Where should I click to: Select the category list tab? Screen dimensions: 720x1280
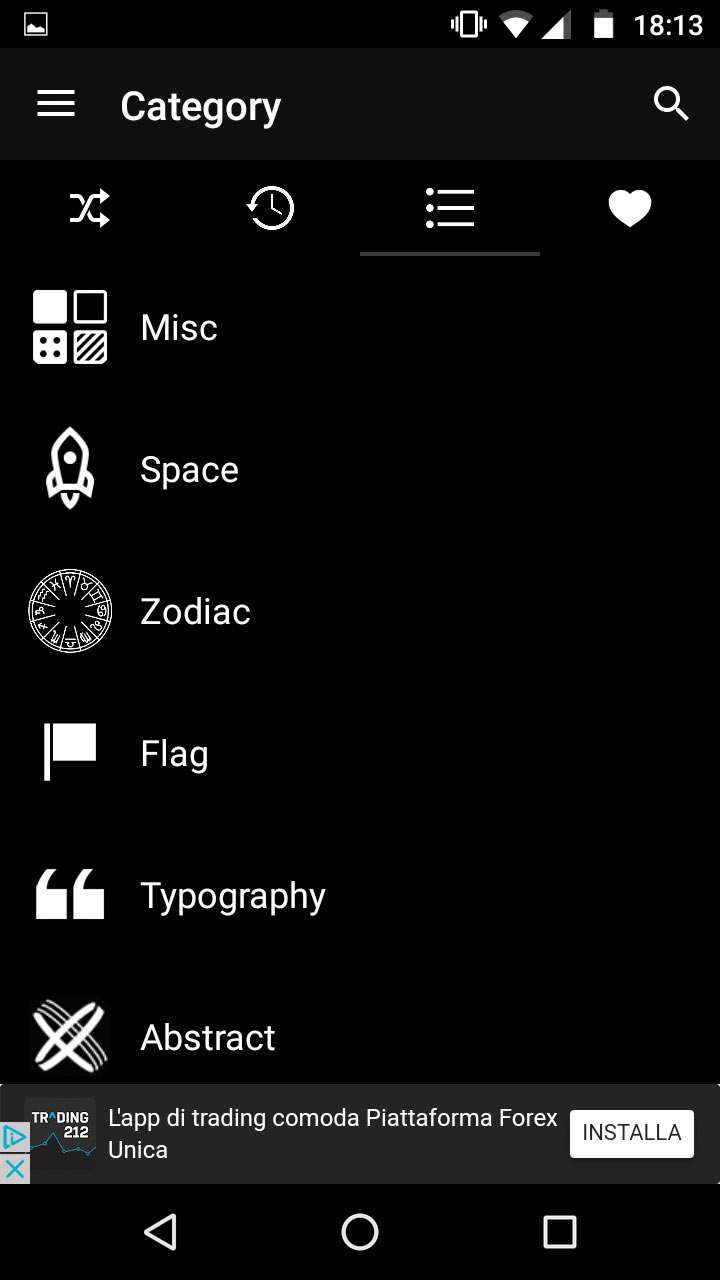pos(450,209)
